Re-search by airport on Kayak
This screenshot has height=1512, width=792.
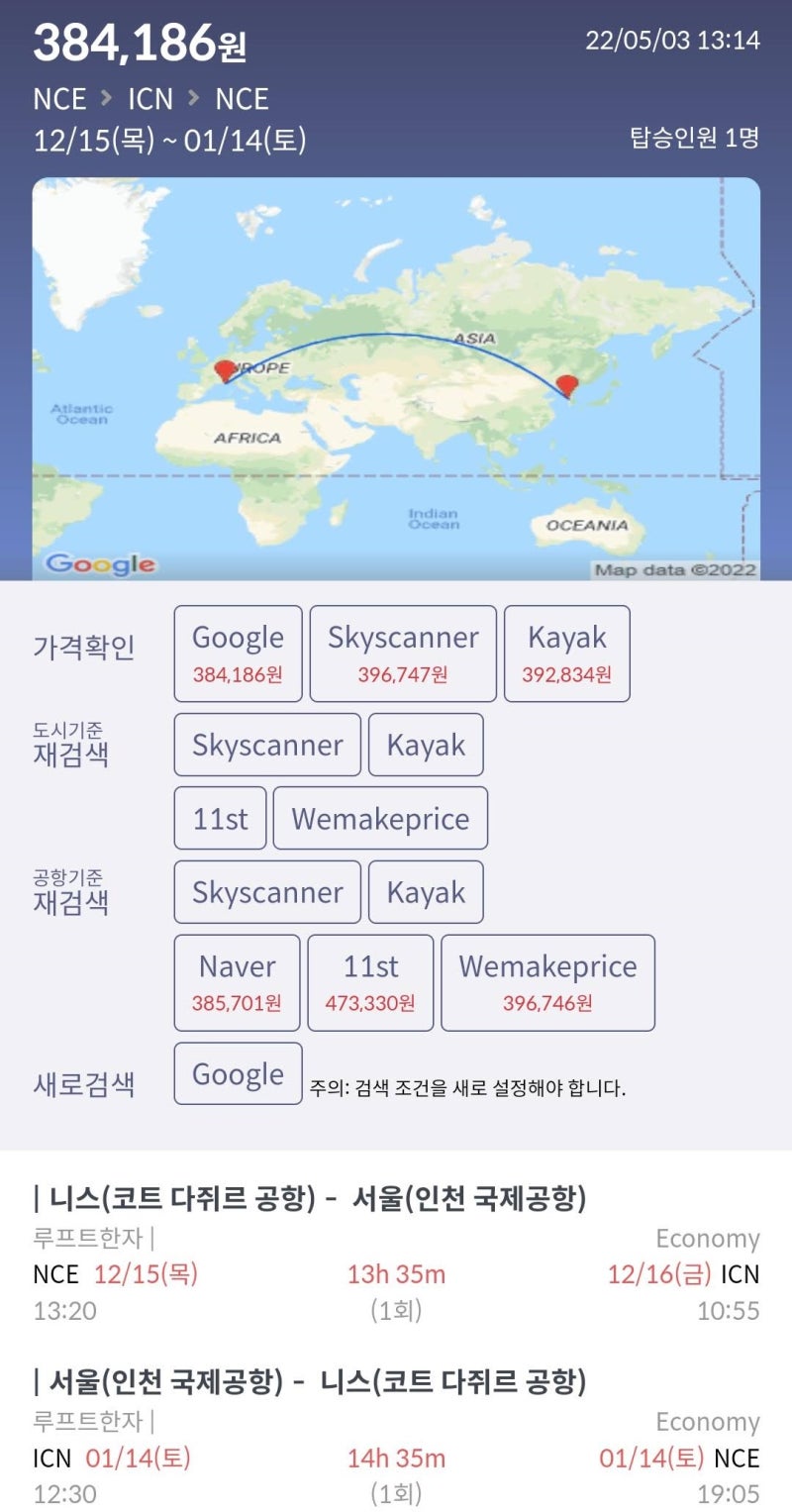426,892
